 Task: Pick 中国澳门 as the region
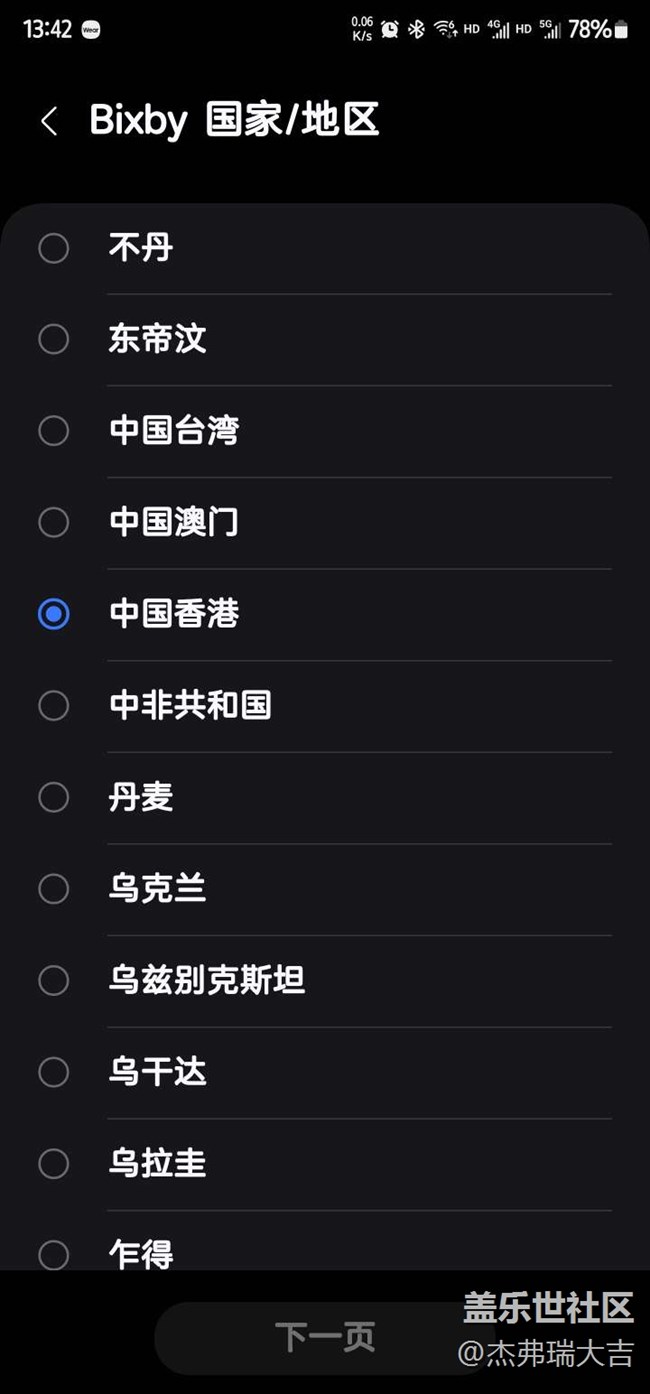(x=54, y=522)
